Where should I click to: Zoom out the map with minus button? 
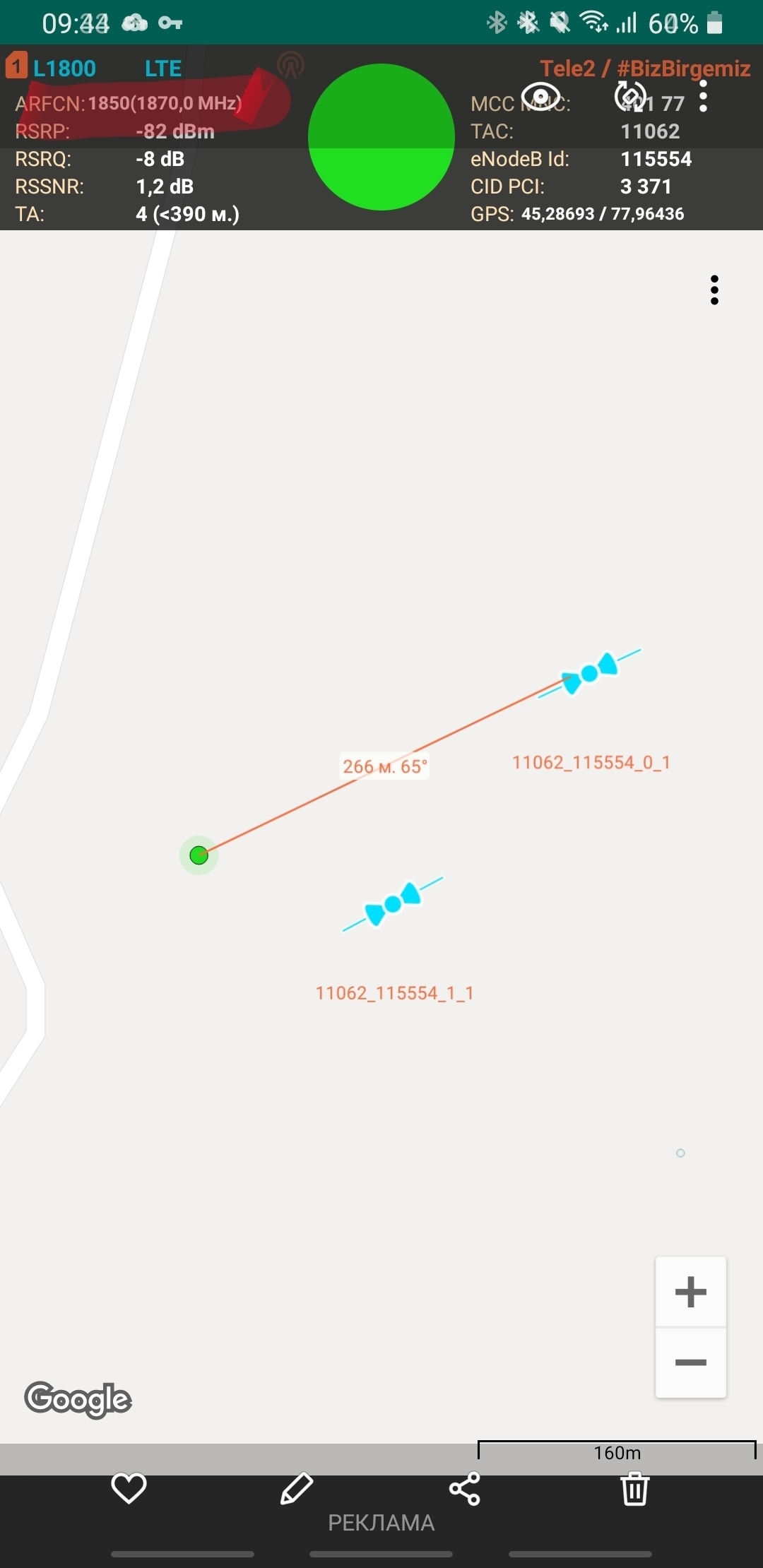[x=690, y=1362]
